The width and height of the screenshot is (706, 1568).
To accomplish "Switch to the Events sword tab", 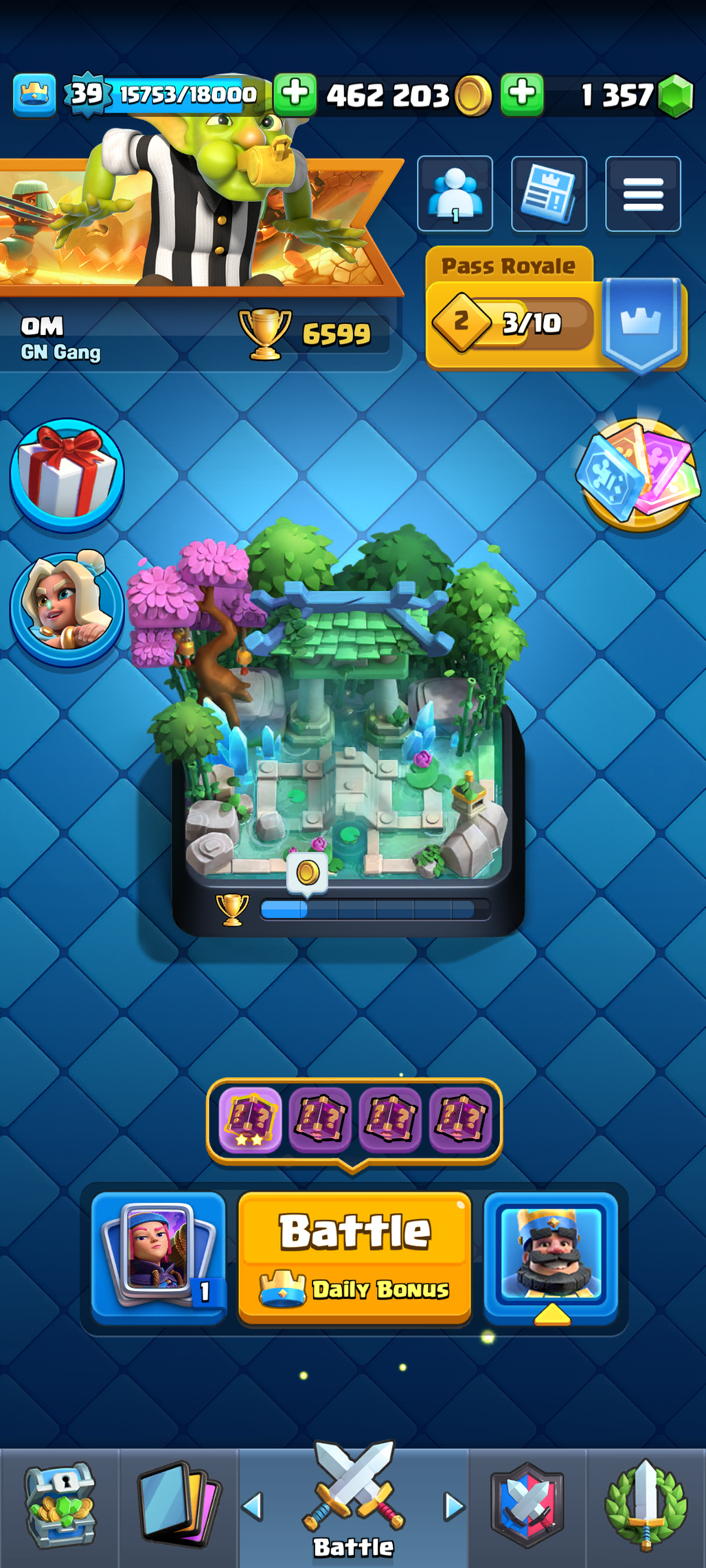I will click(x=646, y=1507).
